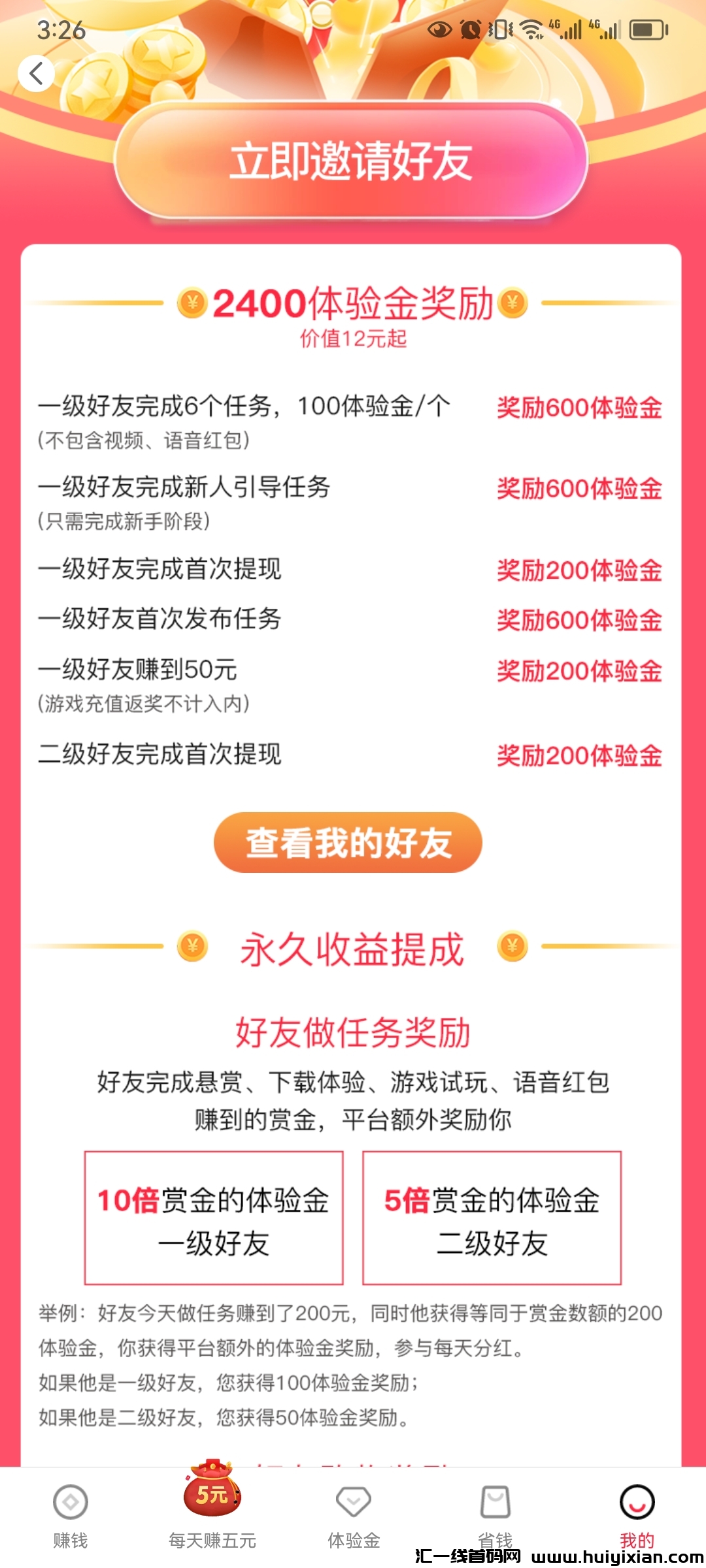706x1568 pixels.
Task: Switch to the 体验金 tab
Action: 354,1515
